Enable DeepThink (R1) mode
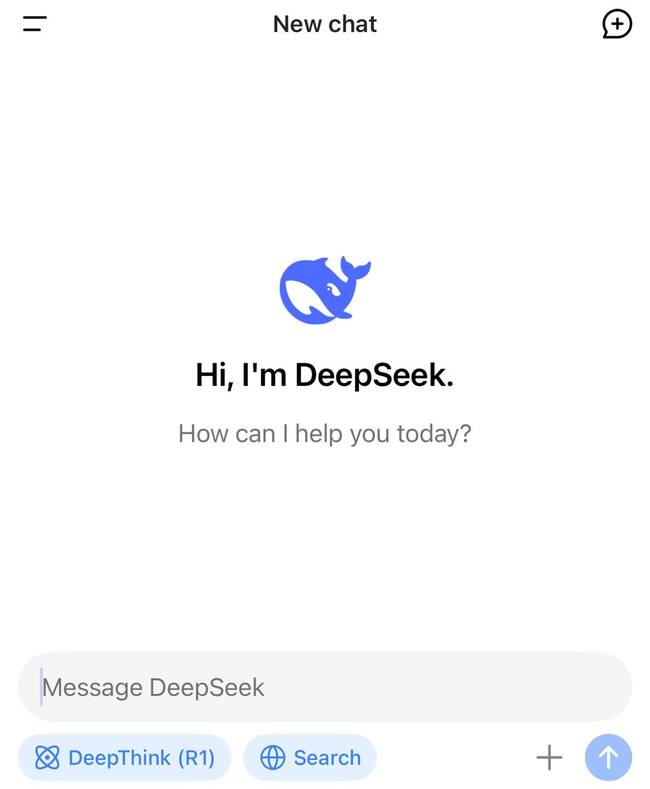This screenshot has height=789, width=650. pos(125,758)
